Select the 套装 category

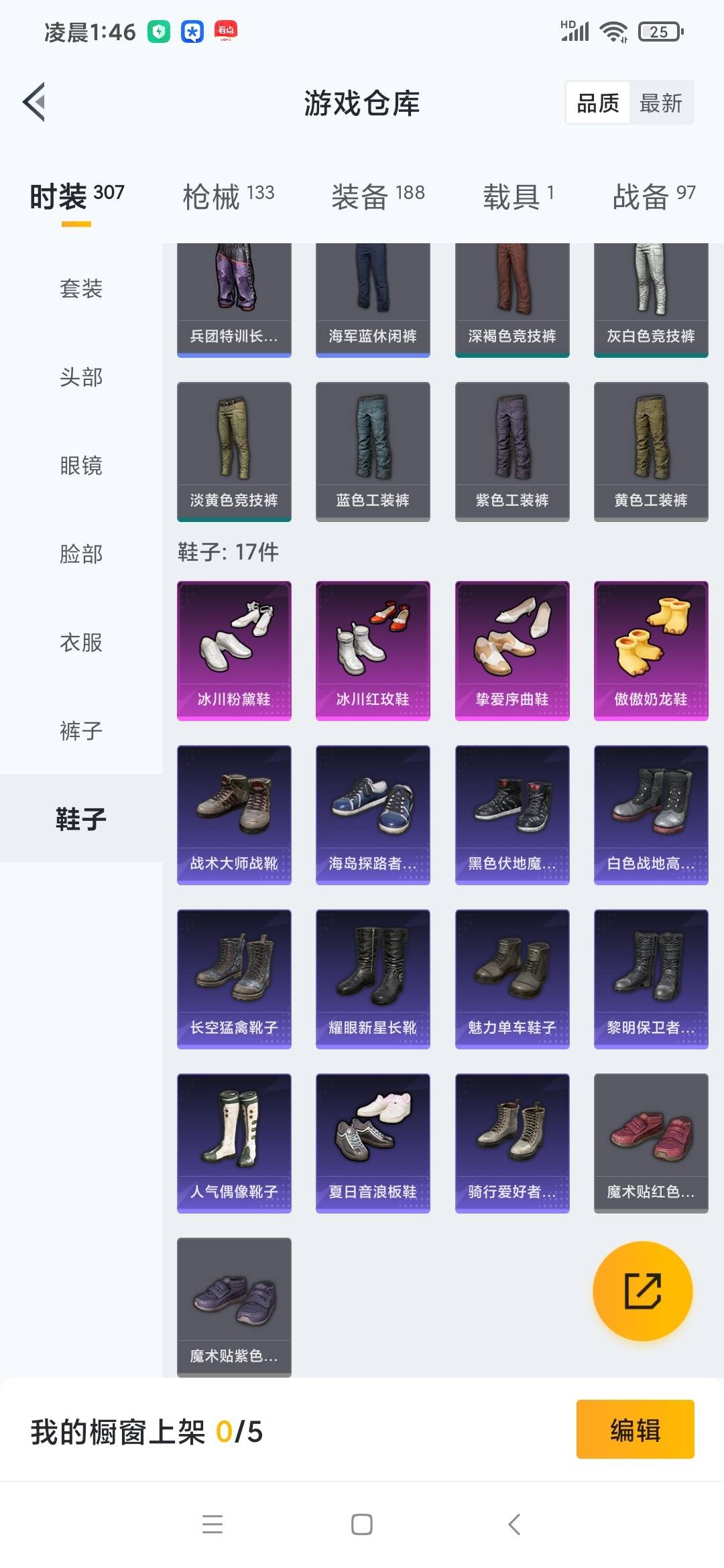coord(81,289)
